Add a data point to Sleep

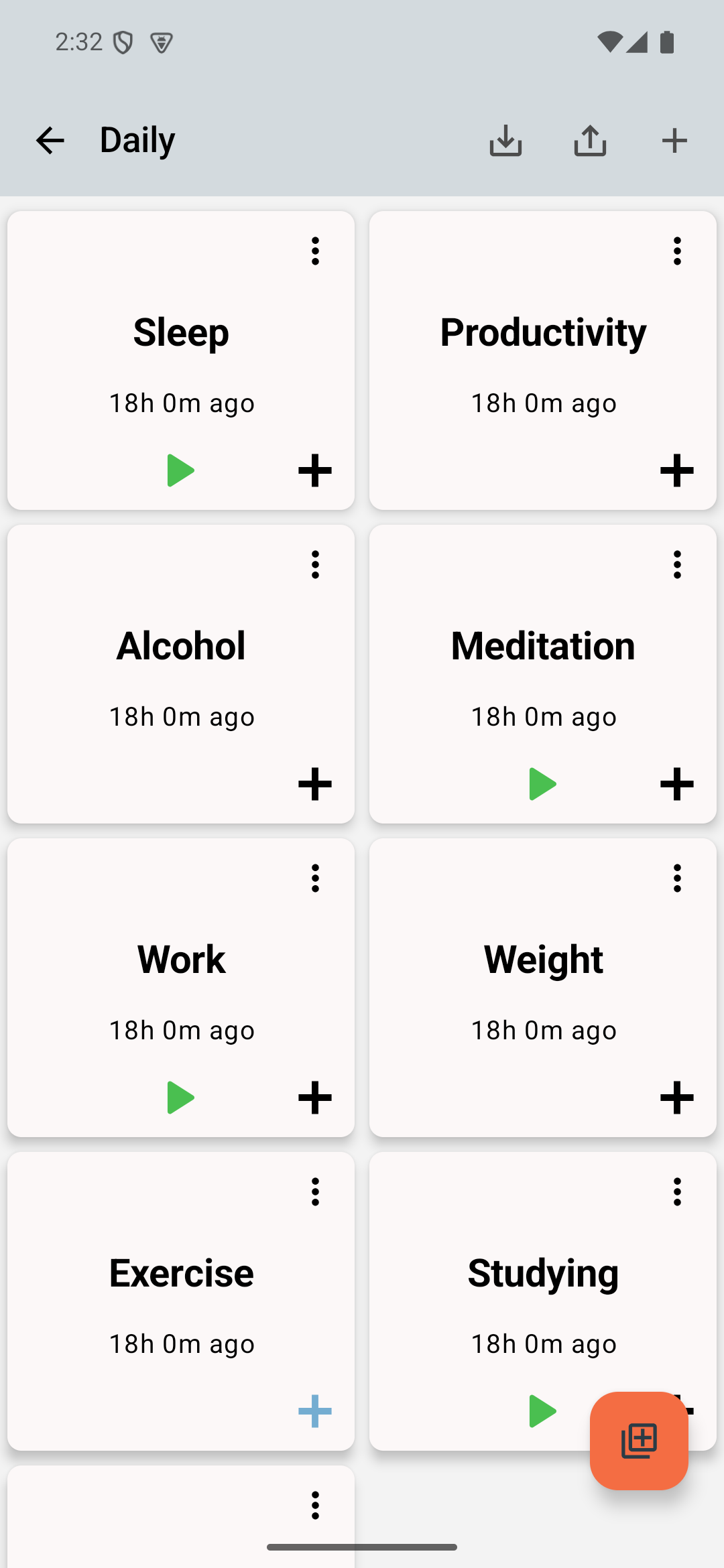pyautogui.click(x=315, y=470)
